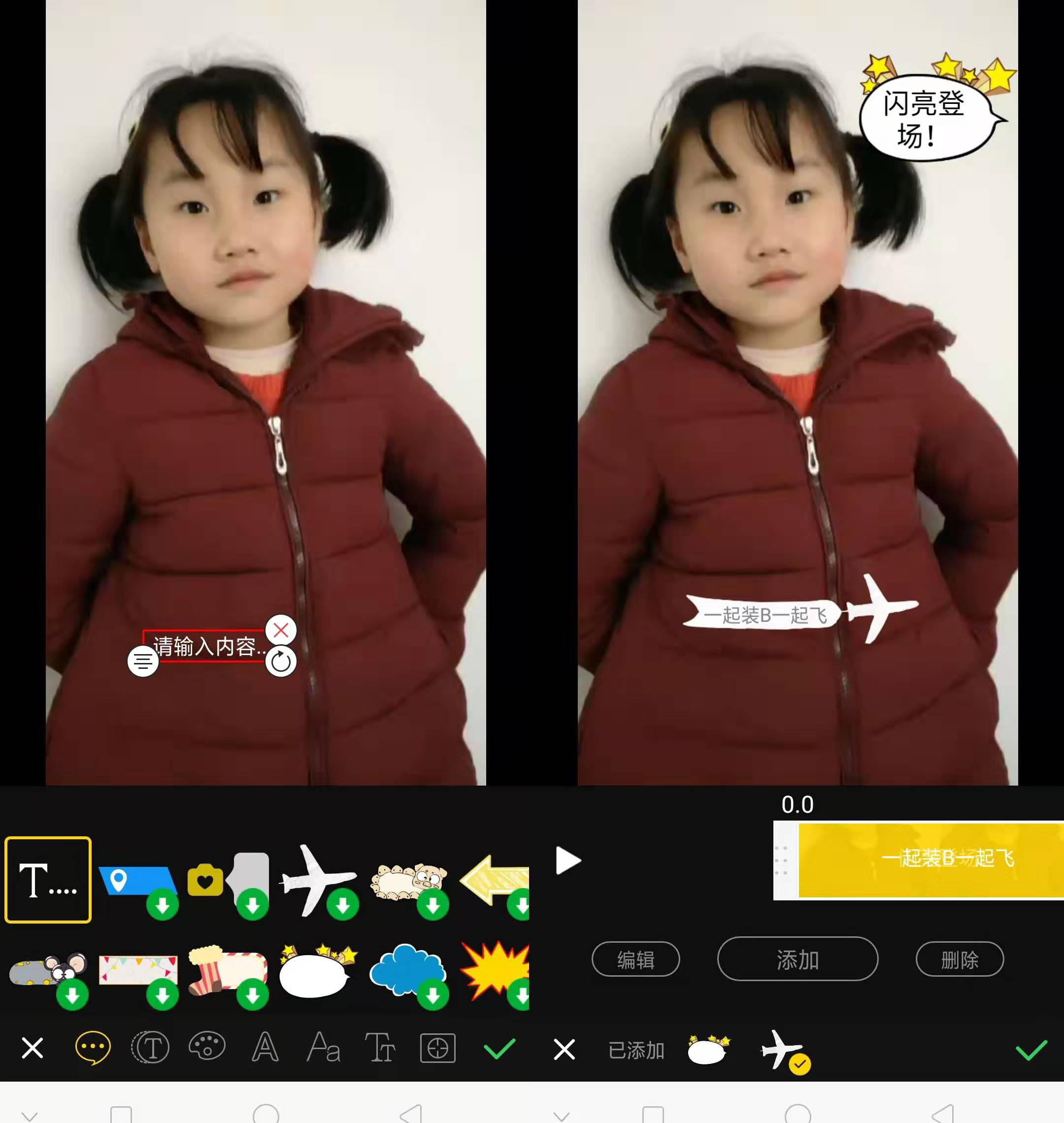Open the 'Aa' font tab
The image size is (1064, 1123).
[x=323, y=1047]
